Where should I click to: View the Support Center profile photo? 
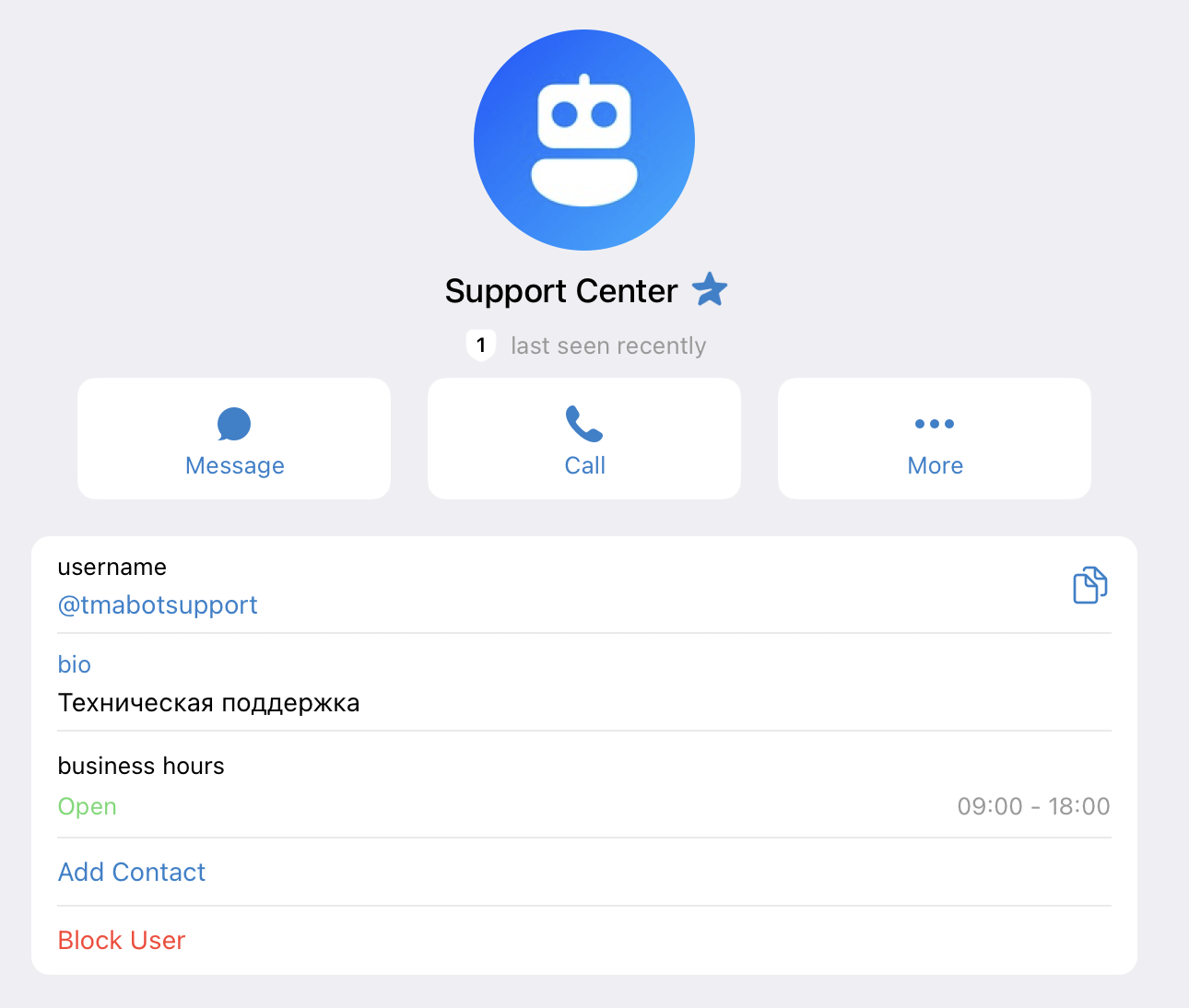[584, 140]
